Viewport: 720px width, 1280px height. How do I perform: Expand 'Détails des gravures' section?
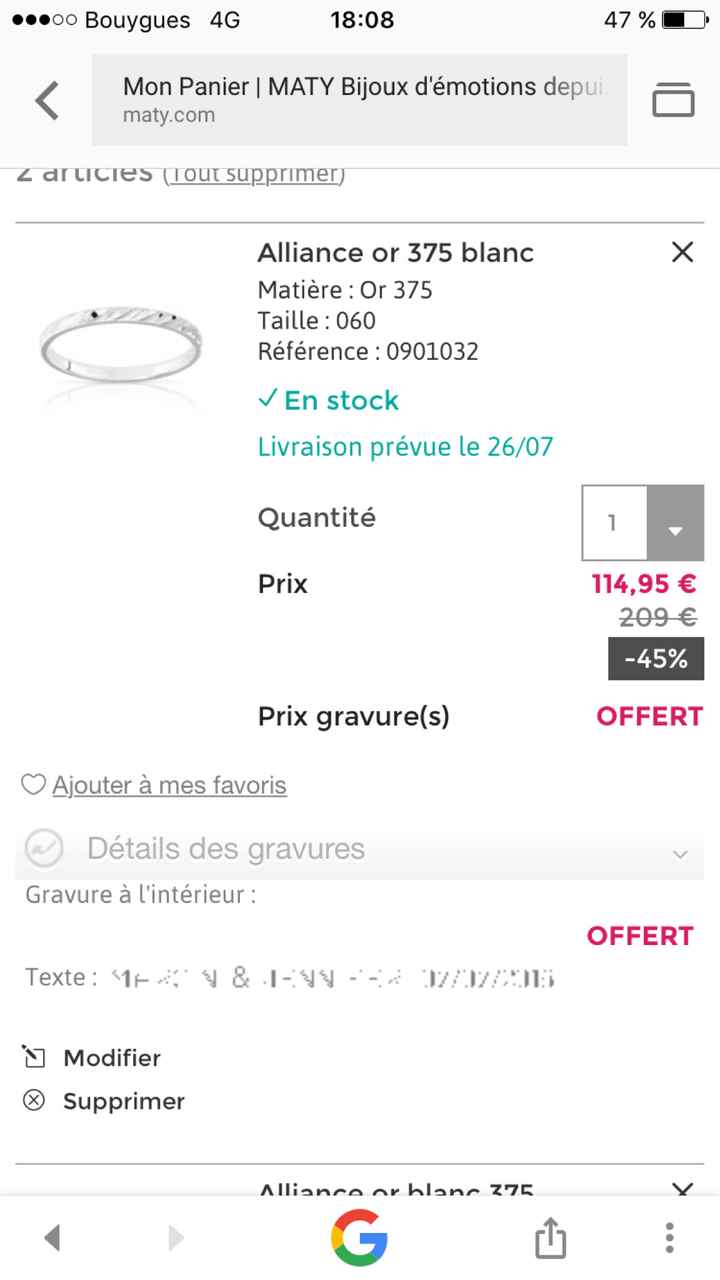tap(360, 850)
